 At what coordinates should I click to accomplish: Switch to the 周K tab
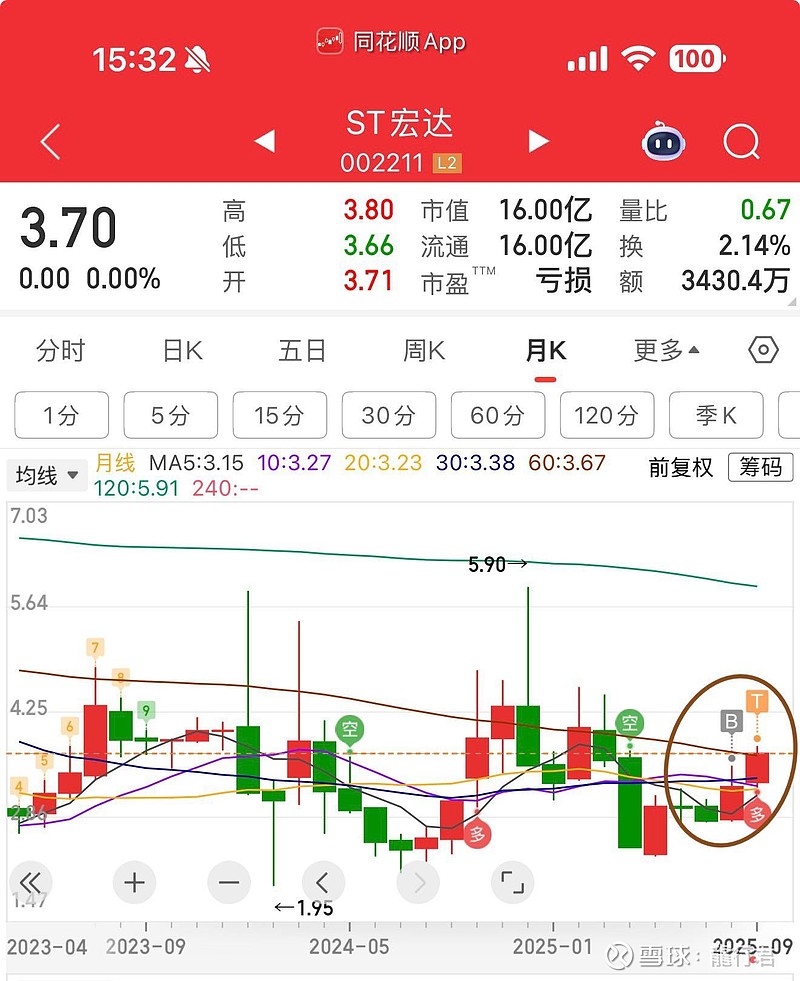(424, 350)
